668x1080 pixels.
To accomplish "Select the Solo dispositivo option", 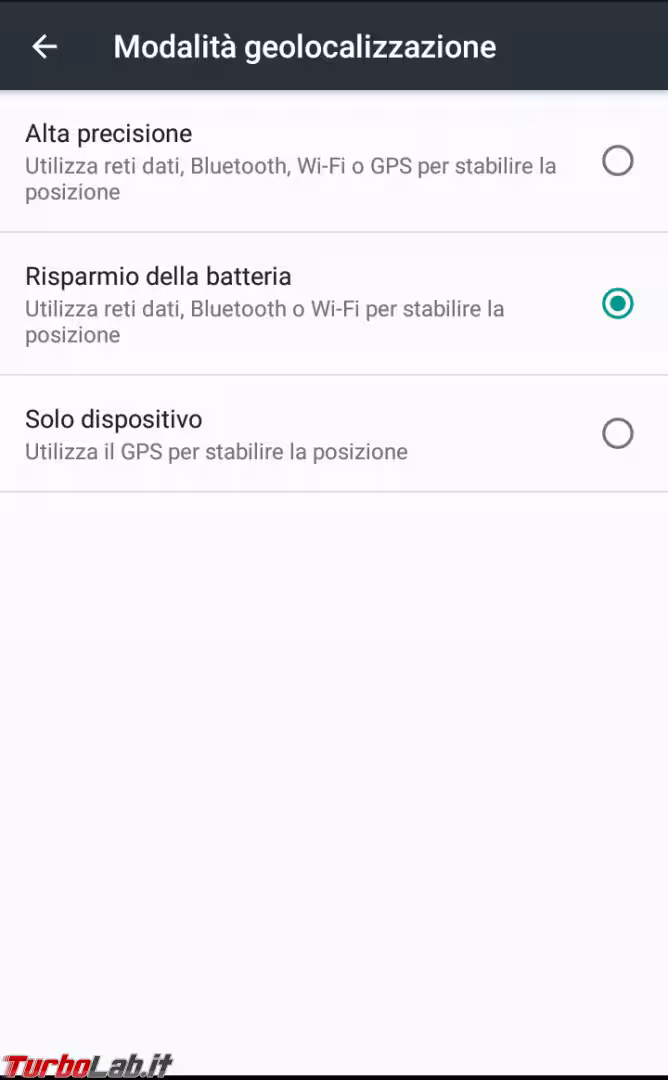I will tap(617, 434).
